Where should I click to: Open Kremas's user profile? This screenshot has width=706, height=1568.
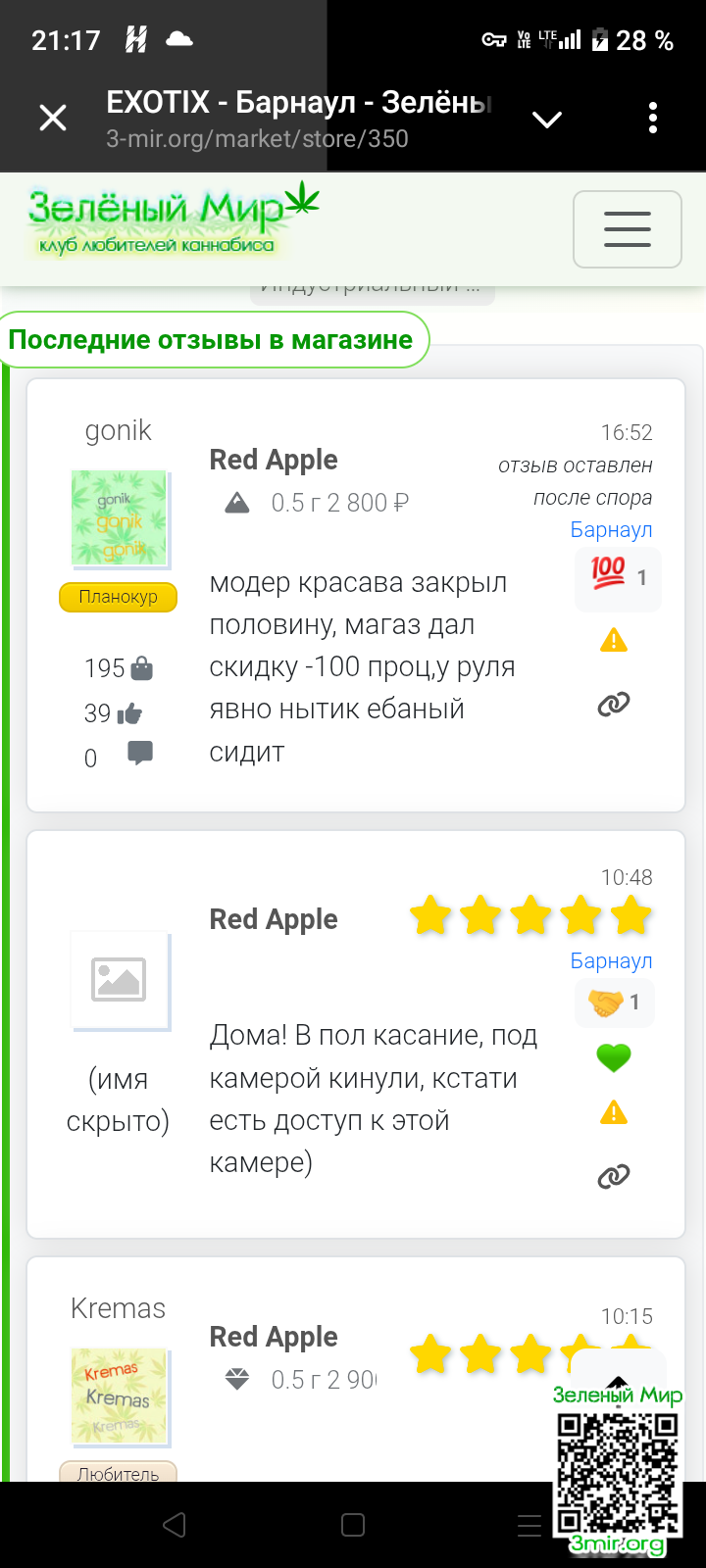coord(119,1308)
